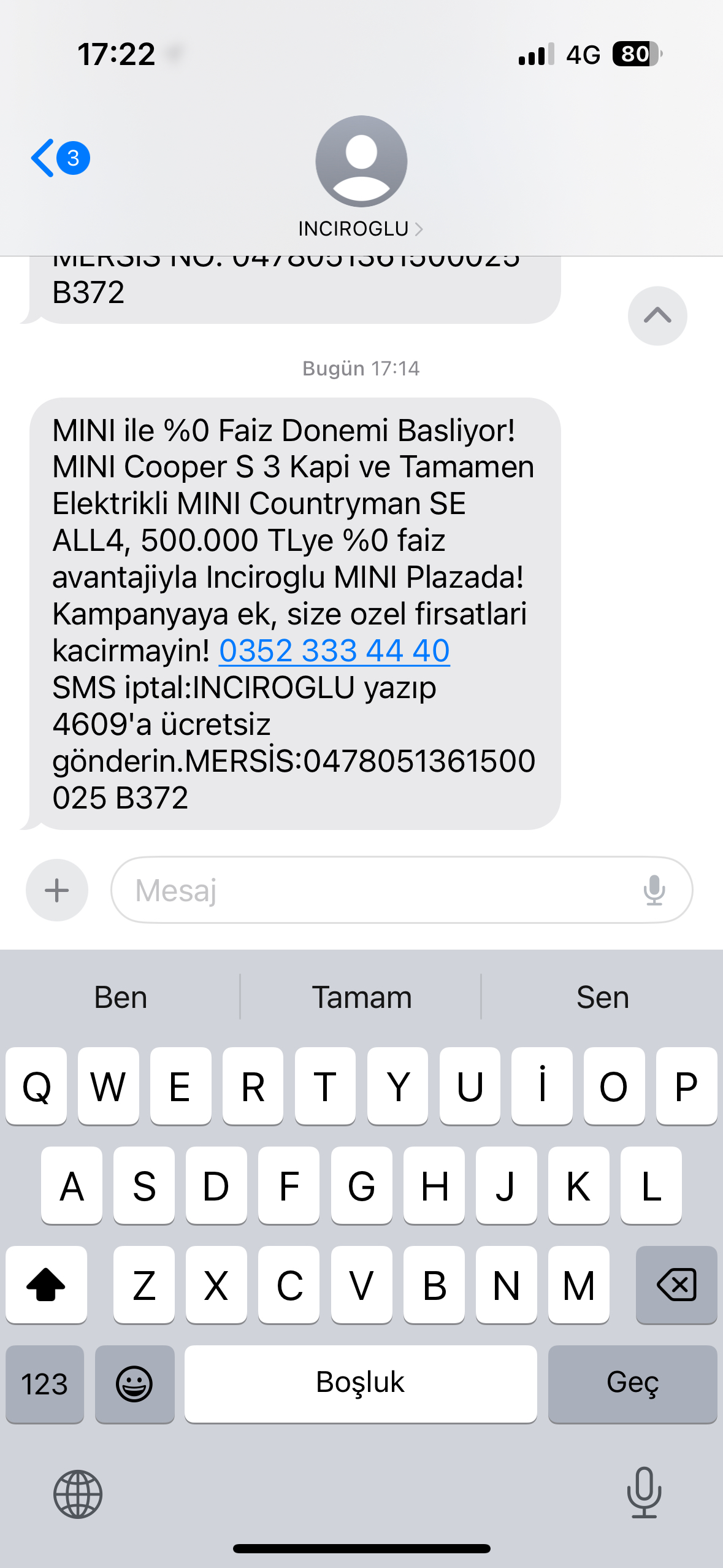The width and height of the screenshot is (723, 1568).
Task: Tap the Geç return key
Action: pos(632,1384)
